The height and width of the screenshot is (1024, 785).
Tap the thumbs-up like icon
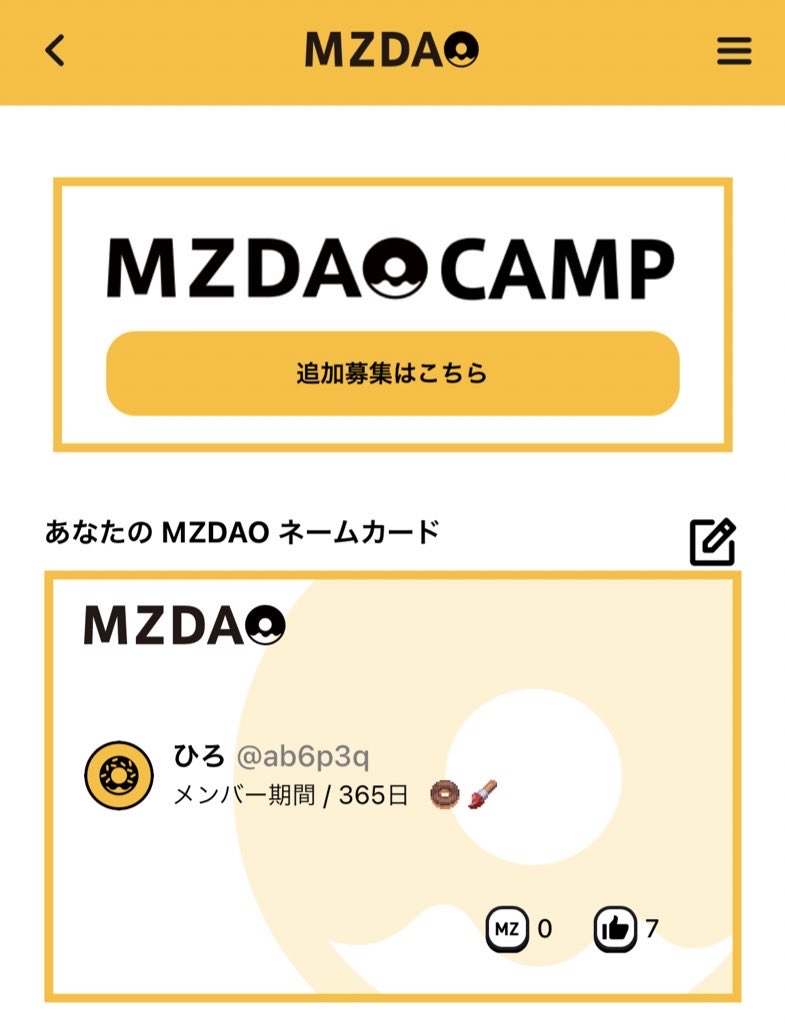coord(615,930)
